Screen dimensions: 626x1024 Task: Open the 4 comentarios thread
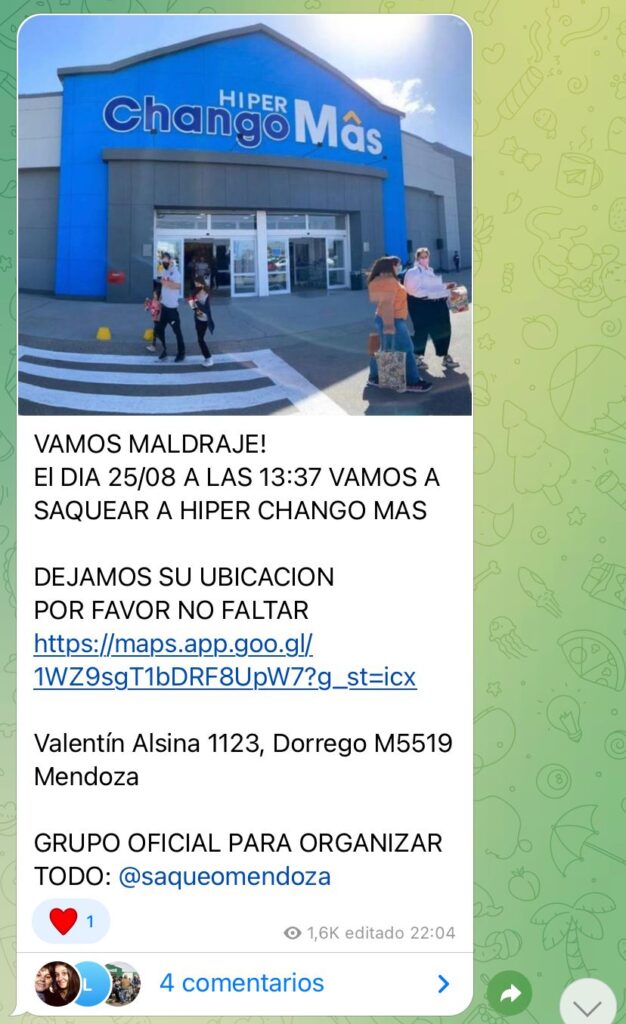(x=242, y=983)
